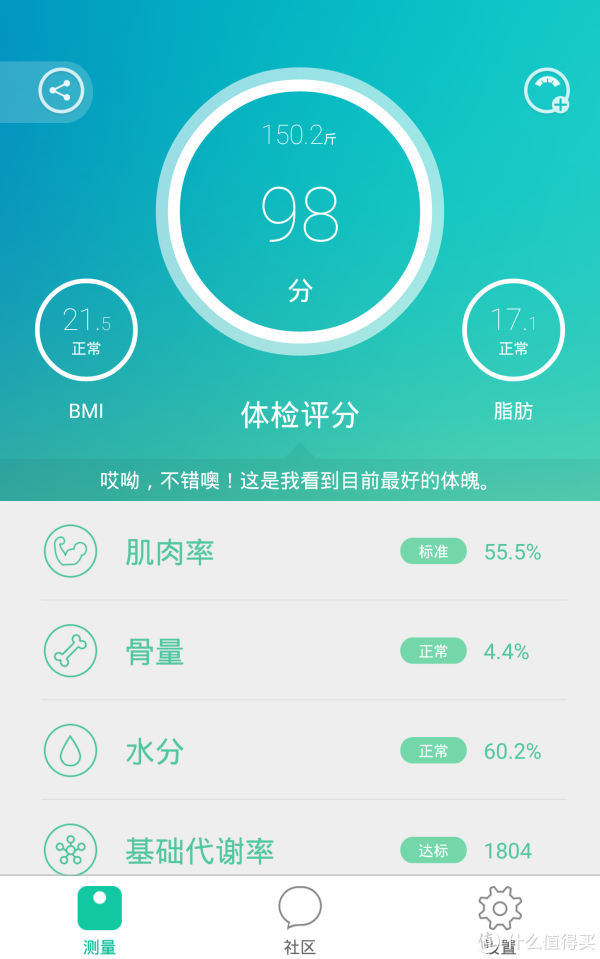Screen dimensions: 600x959
Task: Open the 98分 body score circle
Action: pyautogui.click(x=300, y=212)
